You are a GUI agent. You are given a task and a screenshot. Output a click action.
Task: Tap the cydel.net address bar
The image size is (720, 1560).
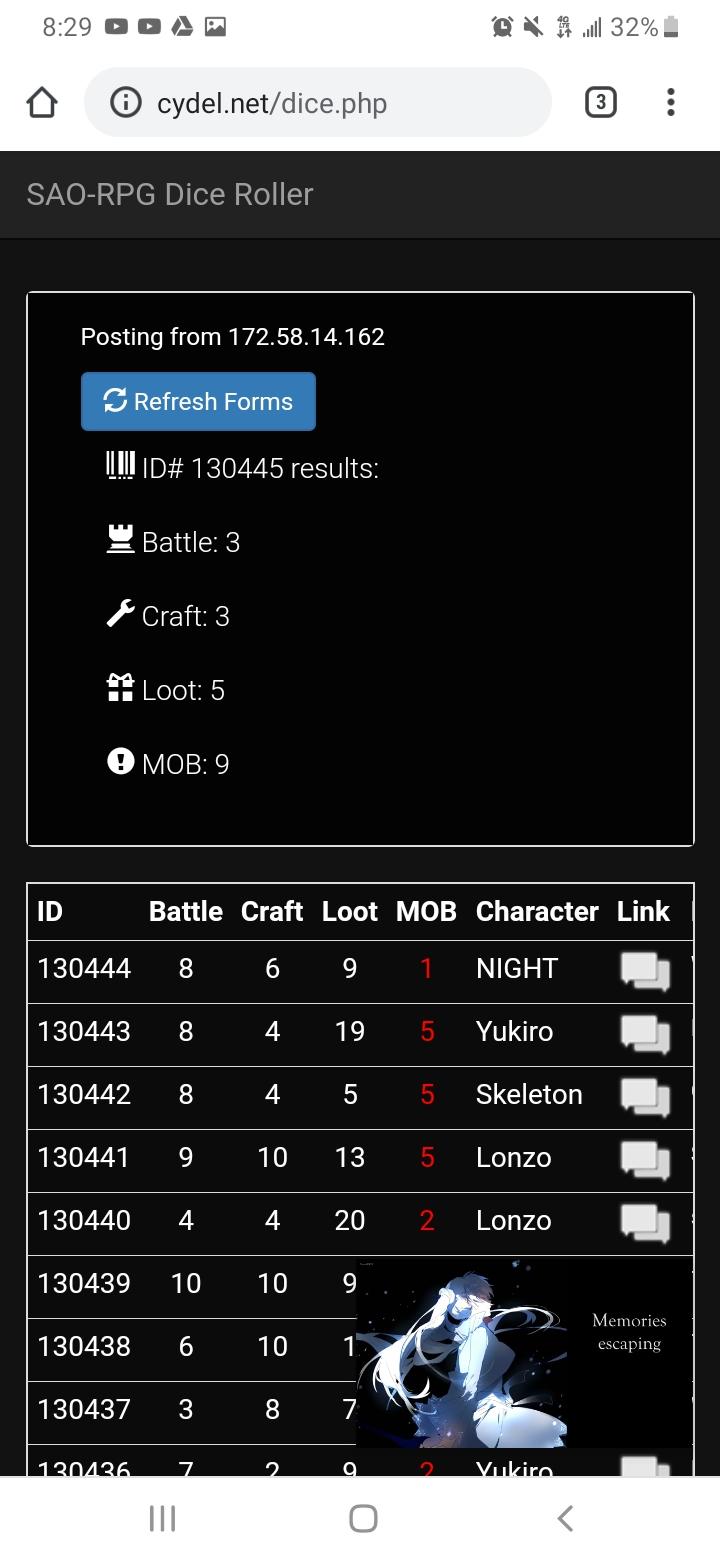(x=318, y=102)
